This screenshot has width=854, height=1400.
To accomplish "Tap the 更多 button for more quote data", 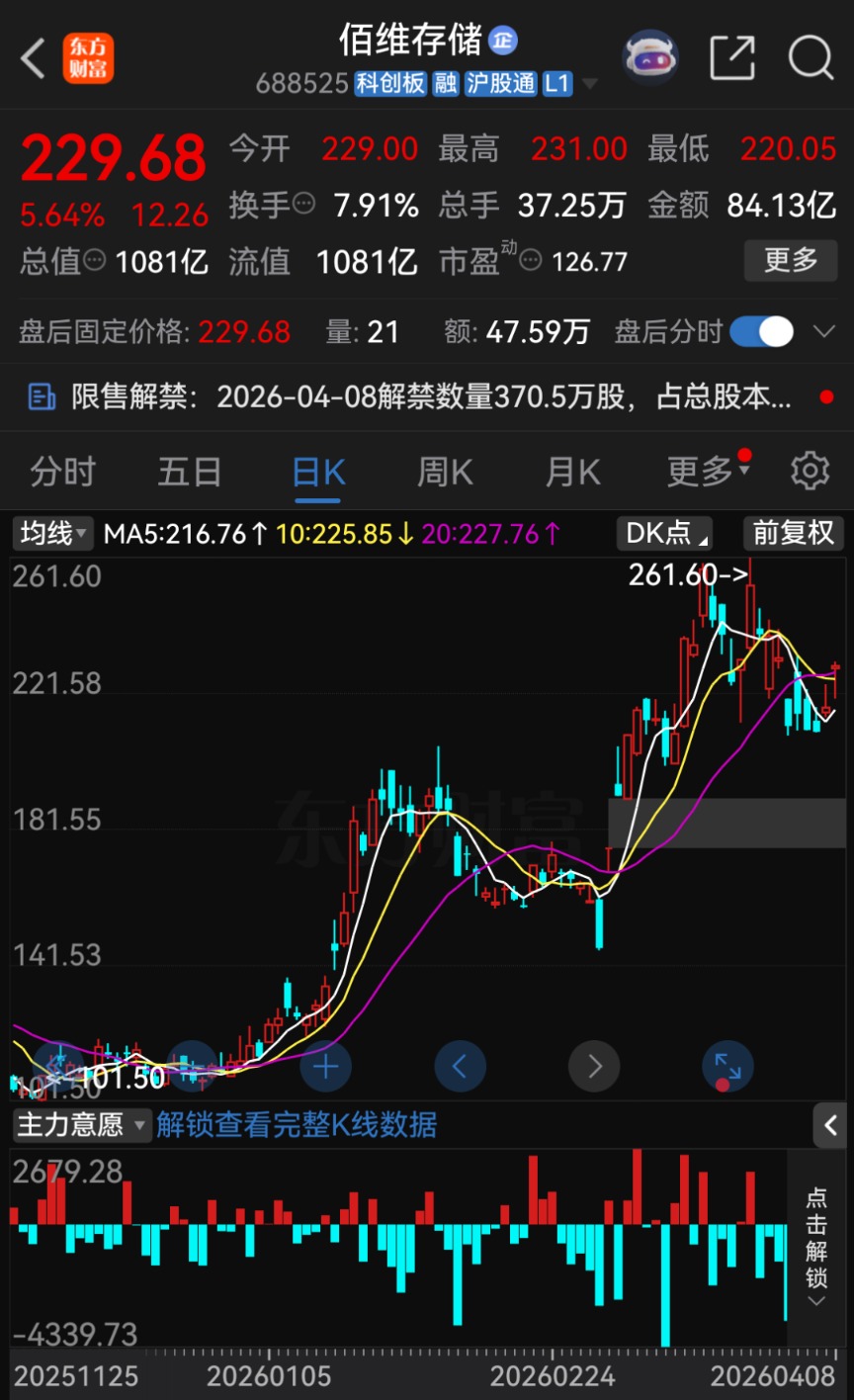I will point(791,261).
